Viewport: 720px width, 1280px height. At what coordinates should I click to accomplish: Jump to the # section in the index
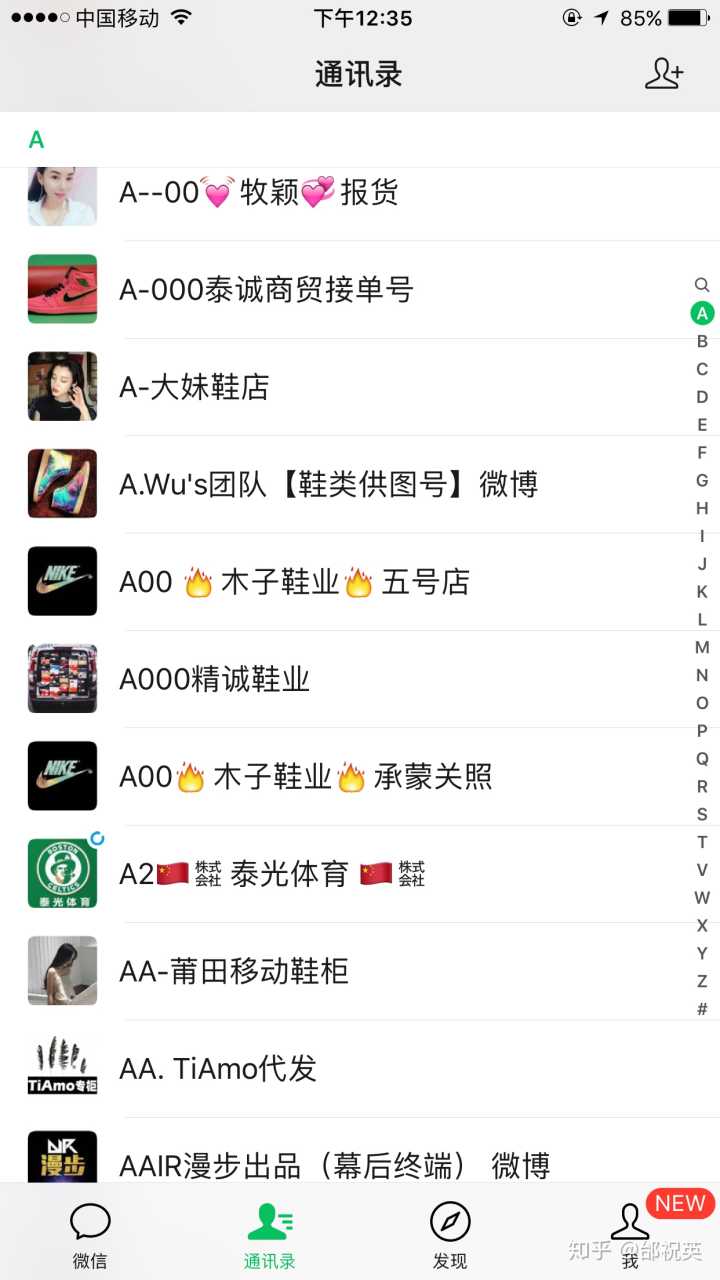[x=702, y=1009]
